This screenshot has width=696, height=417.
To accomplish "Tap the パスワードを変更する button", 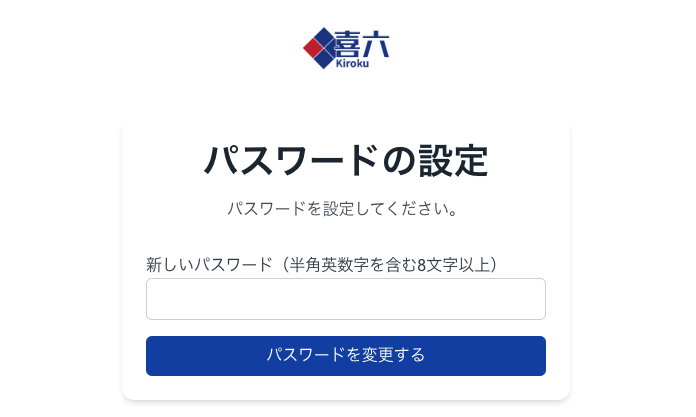I will tap(345, 356).
